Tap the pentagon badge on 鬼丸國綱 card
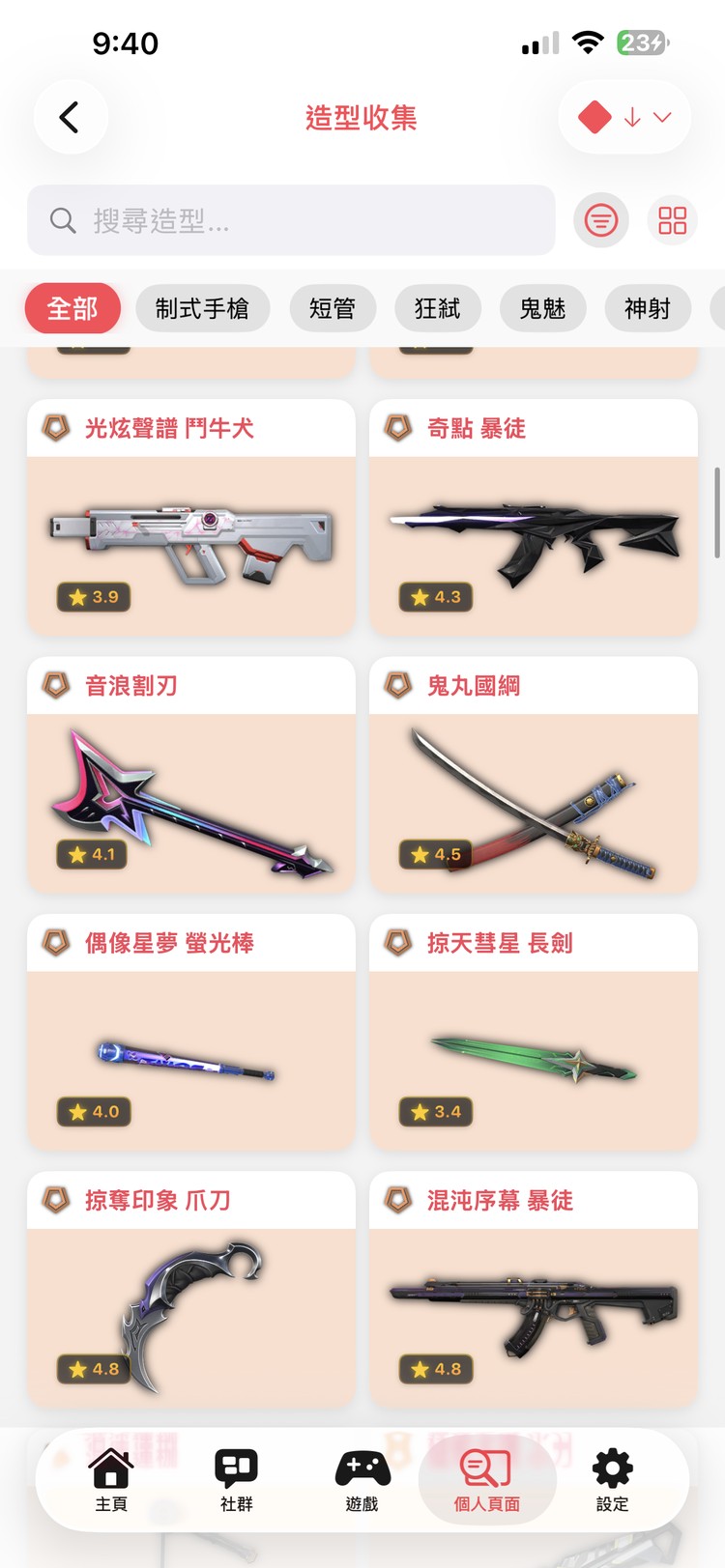 pos(398,685)
